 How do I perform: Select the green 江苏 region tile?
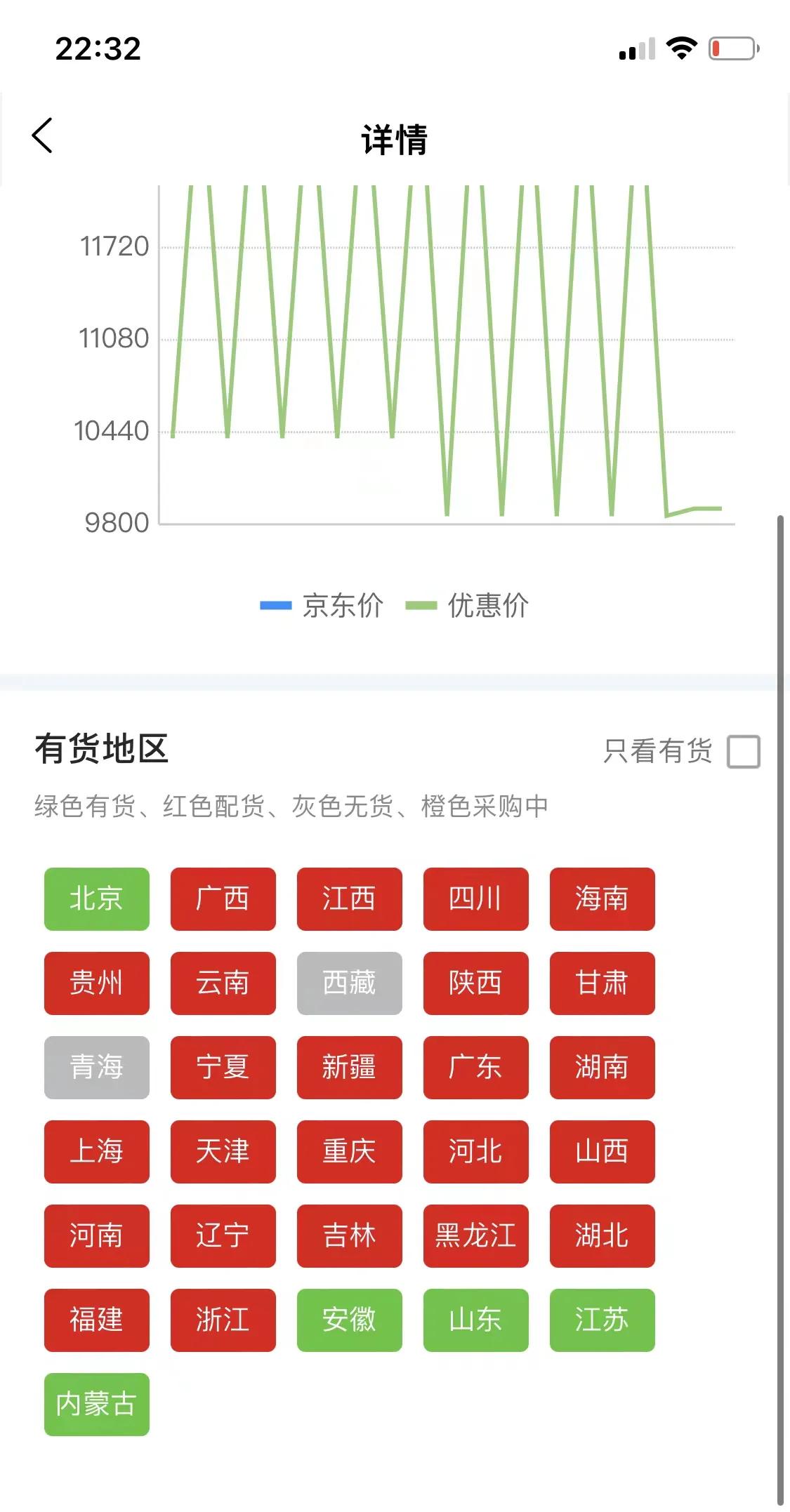coord(602,1320)
